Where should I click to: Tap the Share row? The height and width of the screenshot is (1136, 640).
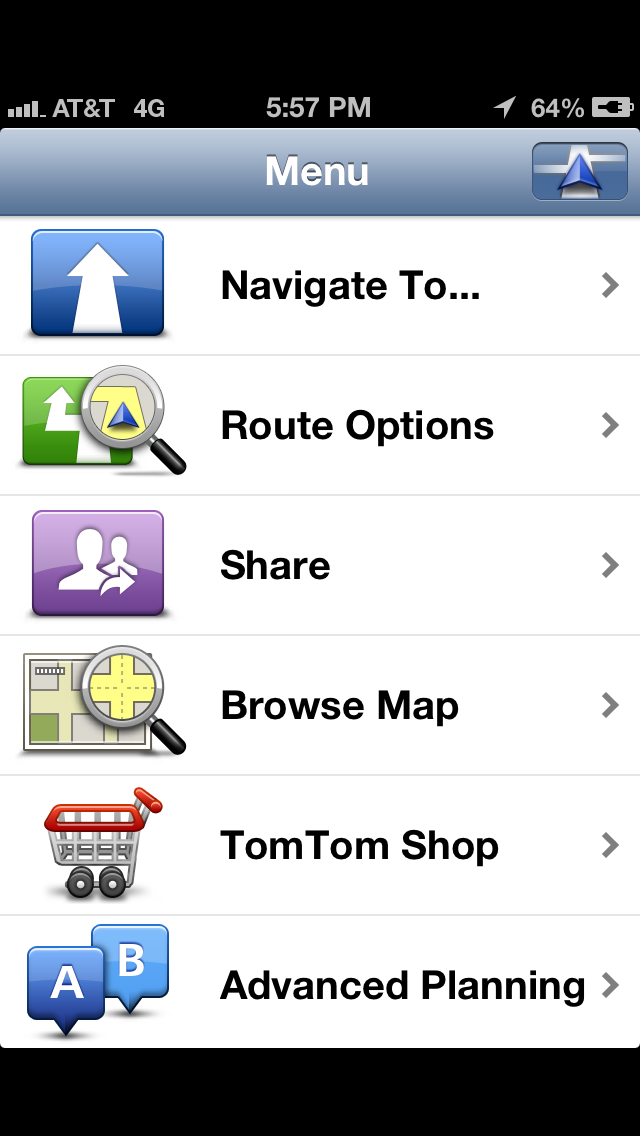coord(320,566)
